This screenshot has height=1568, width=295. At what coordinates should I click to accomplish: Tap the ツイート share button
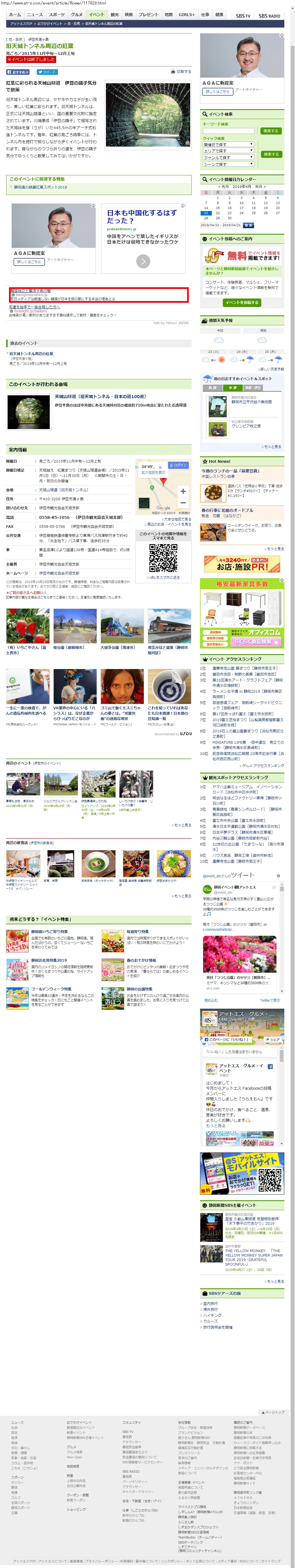48,71
